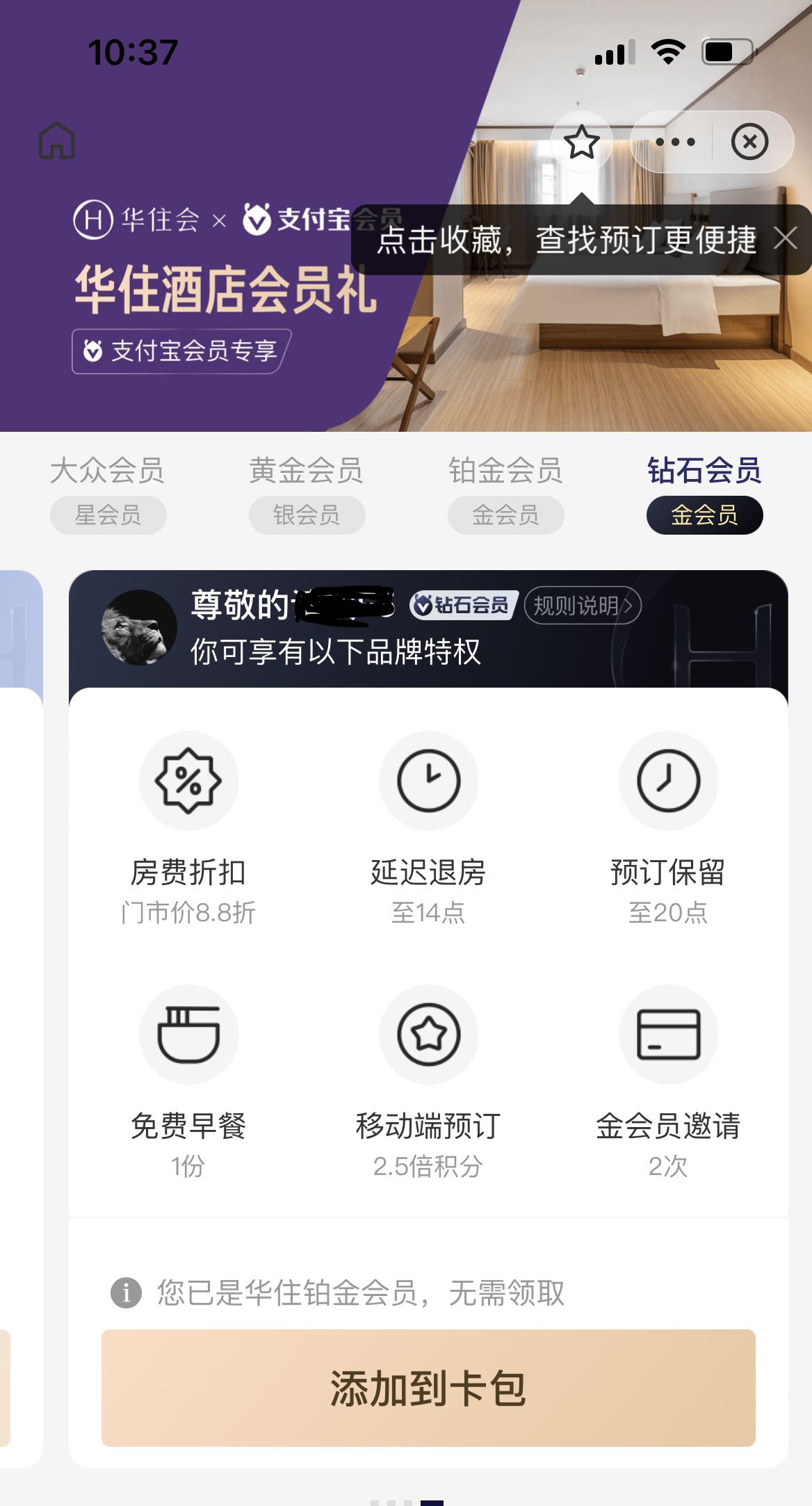Select the 金会员邀请 invitation card icon
Image resolution: width=812 pixels, height=1506 pixels.
tap(667, 1034)
